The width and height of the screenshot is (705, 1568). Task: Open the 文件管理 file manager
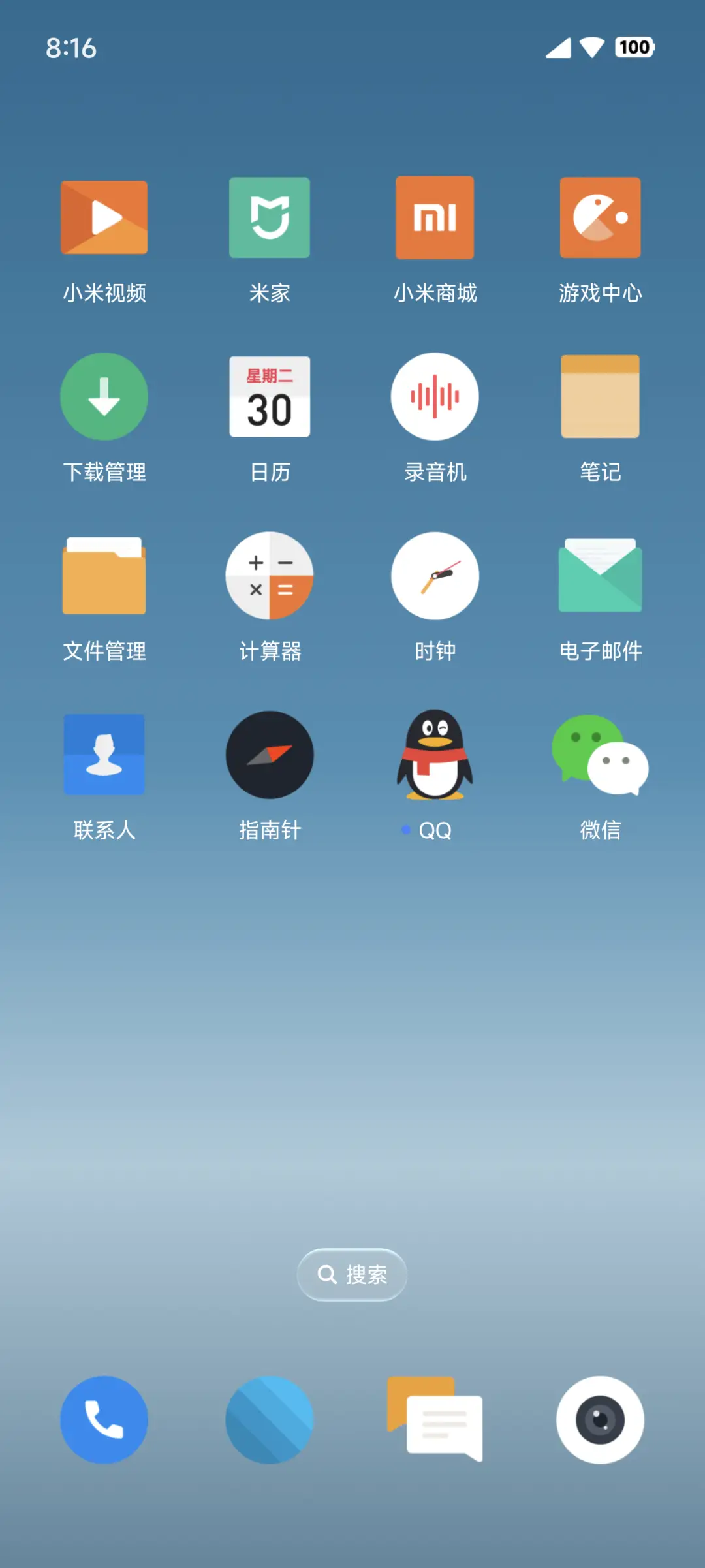pyautogui.click(x=104, y=575)
